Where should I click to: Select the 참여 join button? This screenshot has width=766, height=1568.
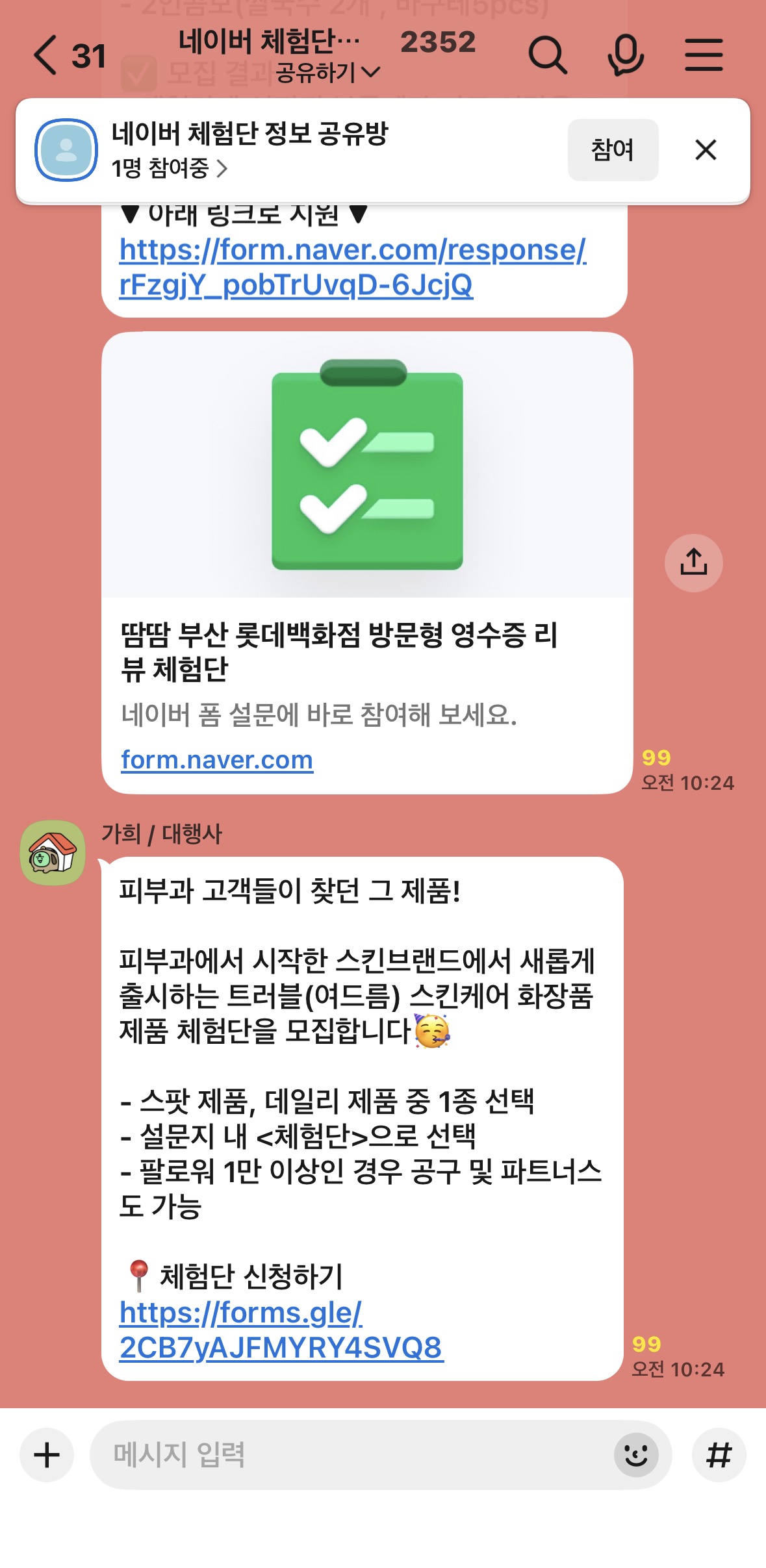[x=613, y=149]
